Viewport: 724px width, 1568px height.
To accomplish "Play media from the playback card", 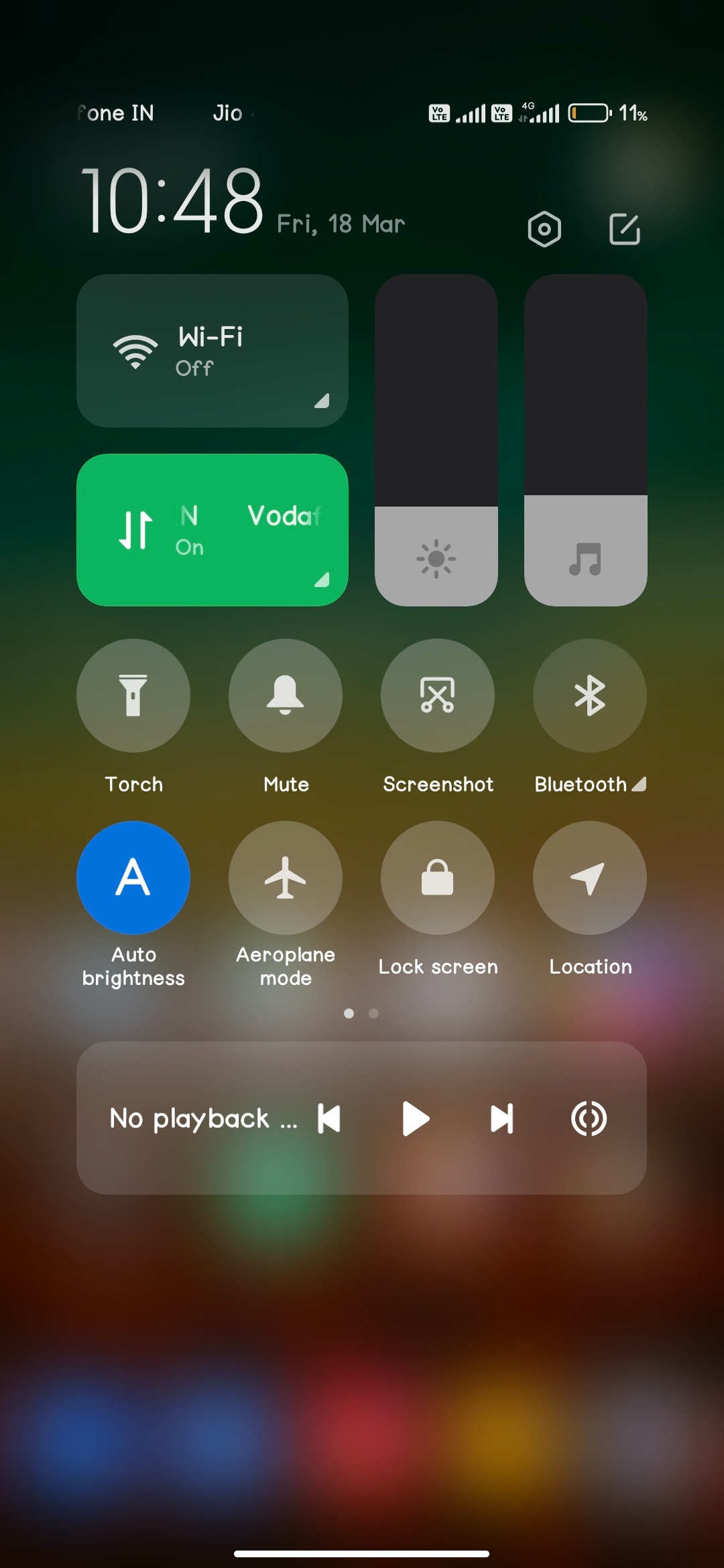I will [x=416, y=1118].
